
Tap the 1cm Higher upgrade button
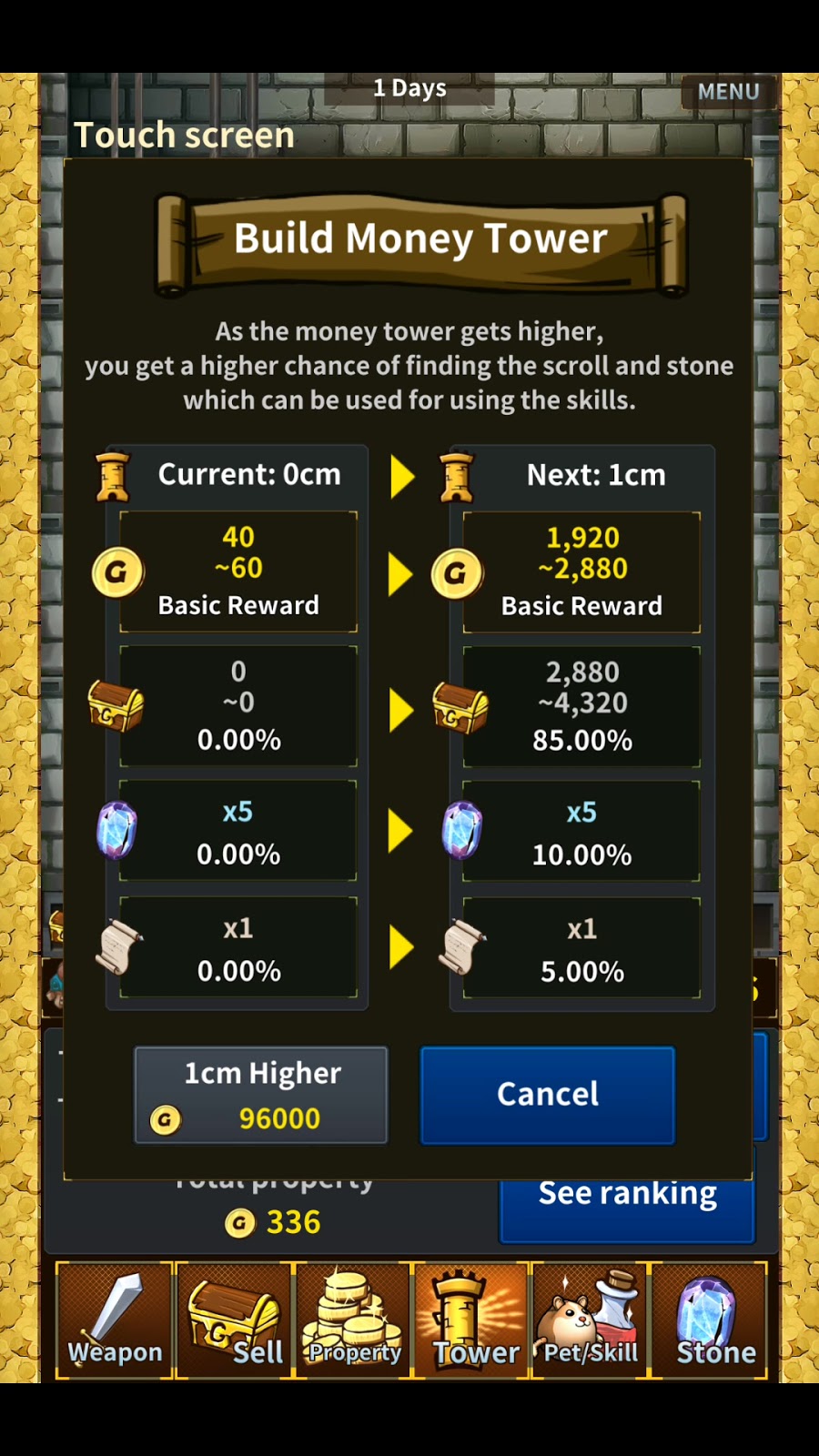[x=261, y=1095]
